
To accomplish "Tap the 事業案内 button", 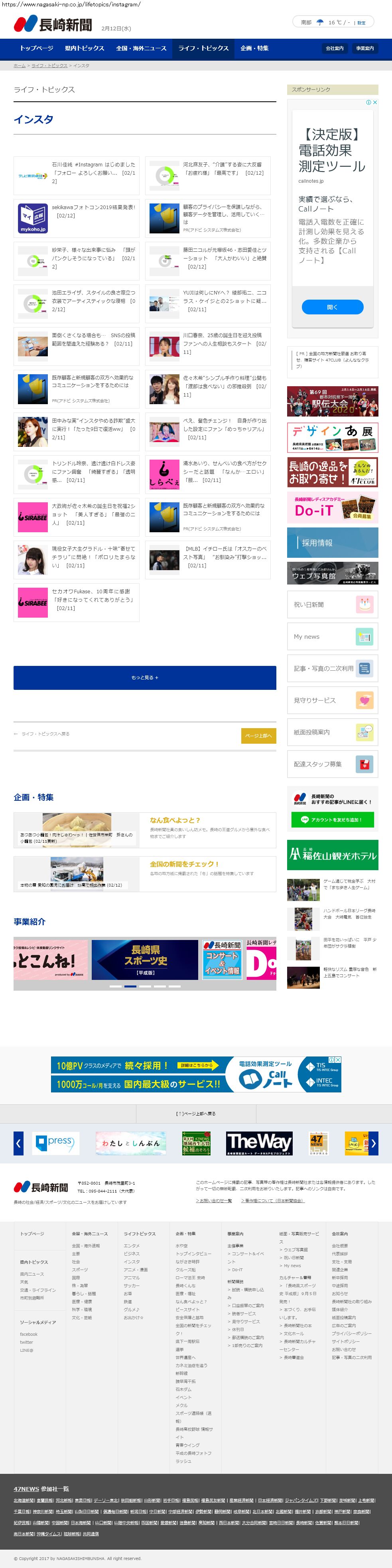I will coord(364,48).
